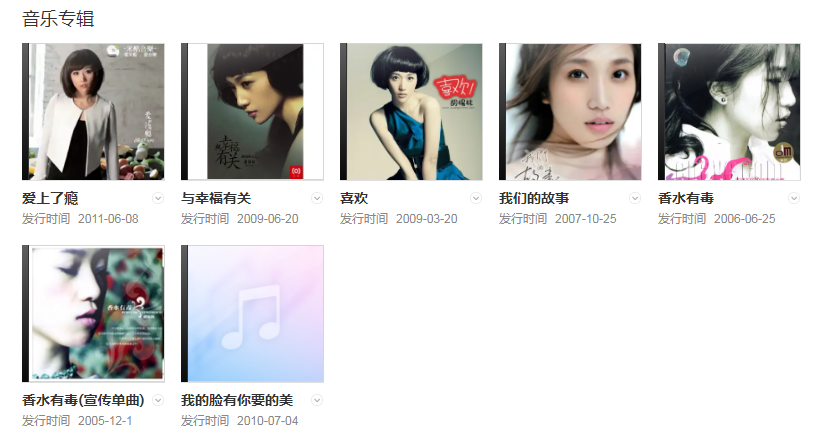Open the 我的脸有你要的美 album cover

click(x=253, y=314)
